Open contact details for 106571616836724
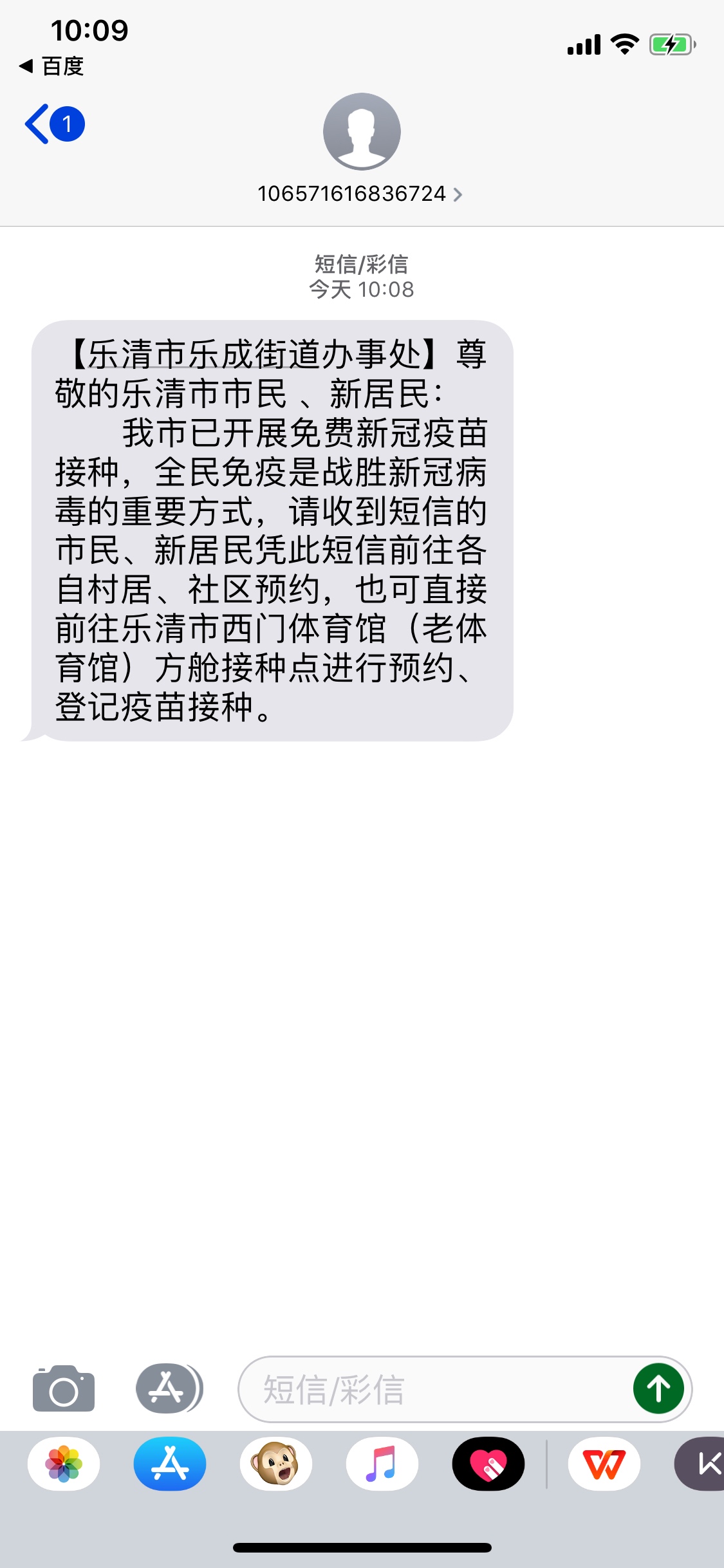 [x=360, y=194]
